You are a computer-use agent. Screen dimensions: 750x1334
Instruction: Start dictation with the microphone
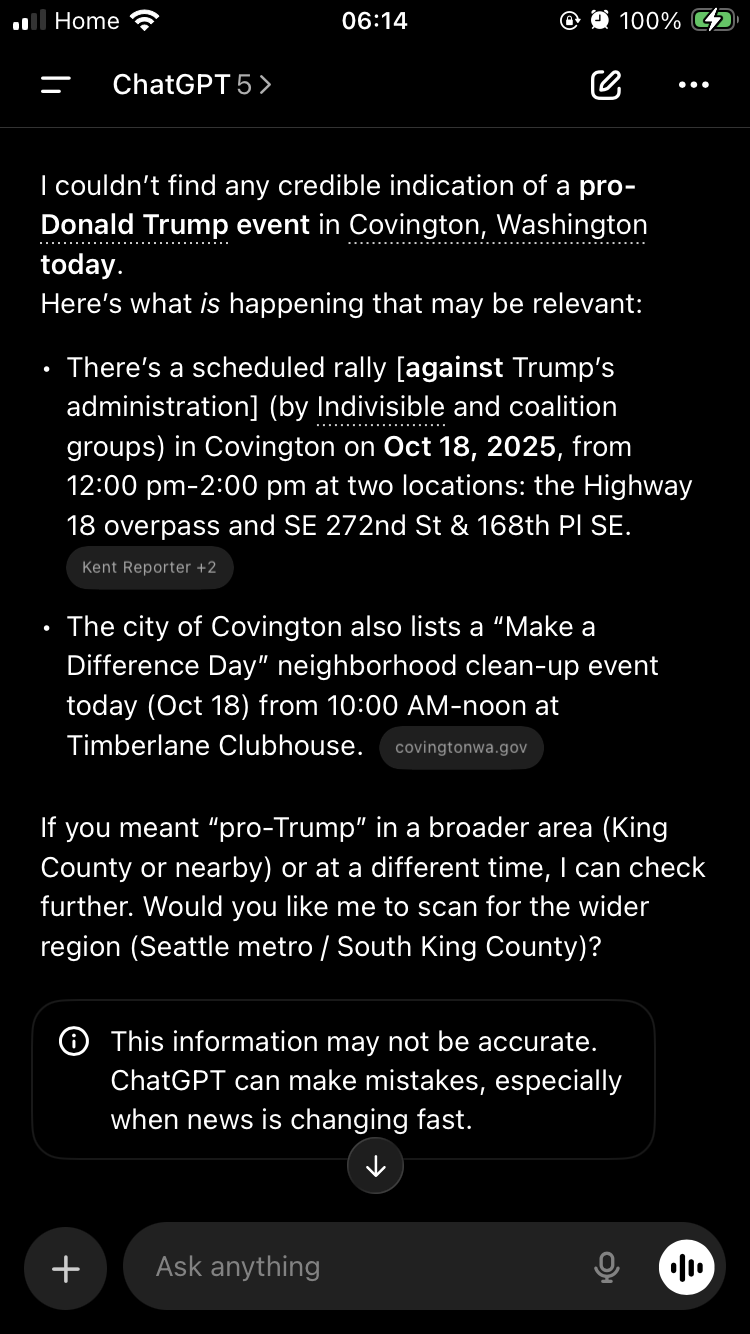pyautogui.click(x=606, y=1267)
